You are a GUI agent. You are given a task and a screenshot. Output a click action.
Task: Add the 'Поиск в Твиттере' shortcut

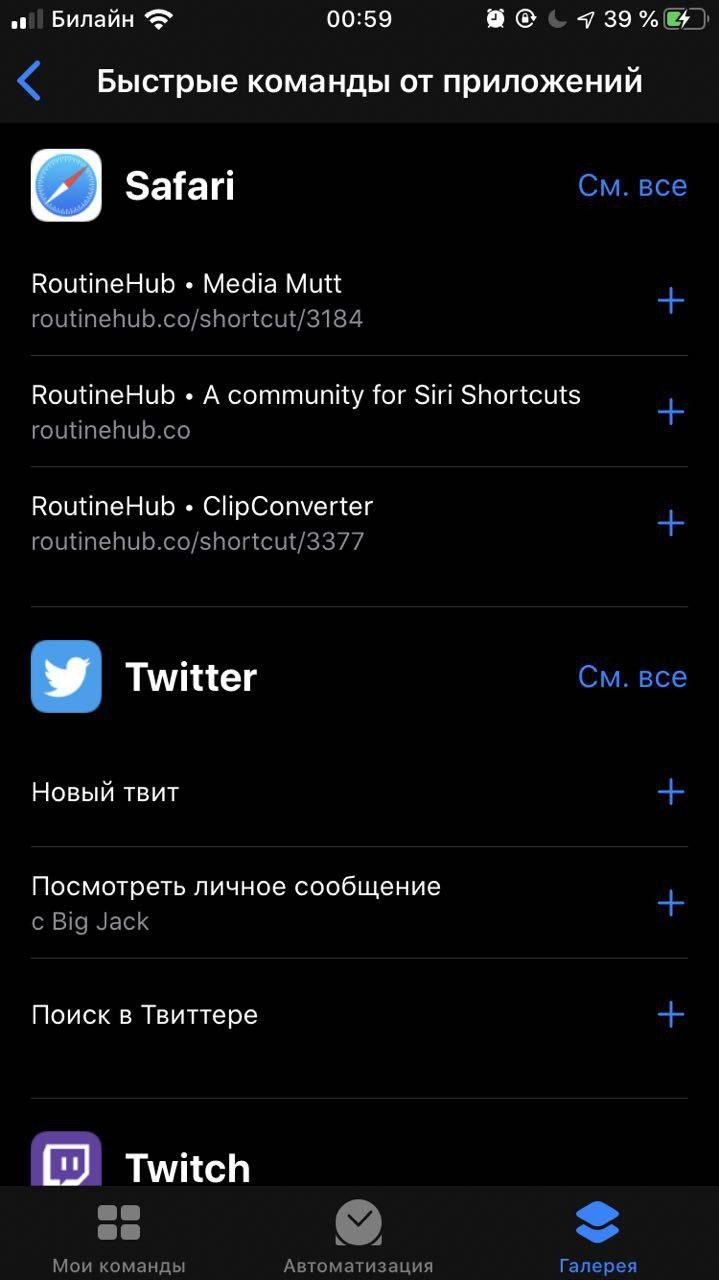(670, 1015)
